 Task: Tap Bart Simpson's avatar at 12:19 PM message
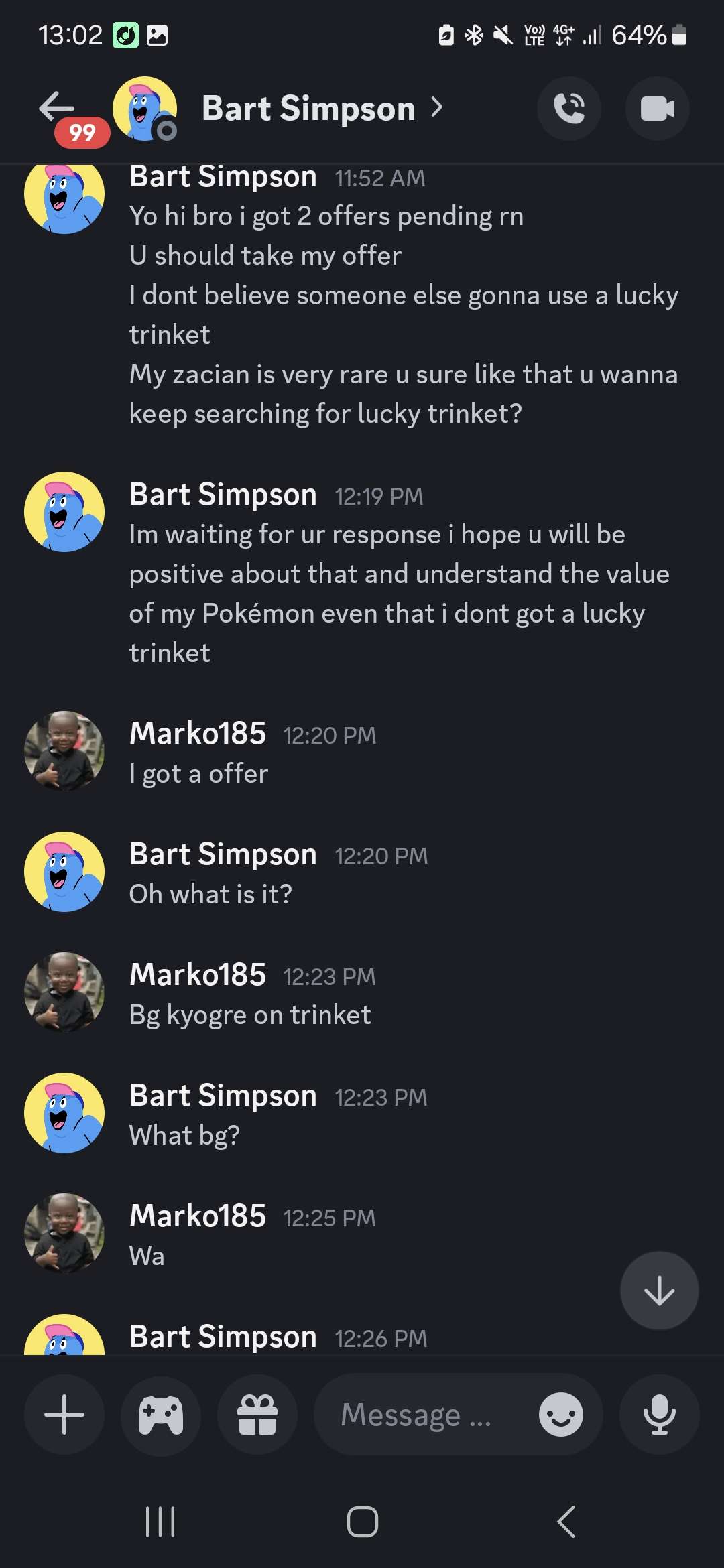coord(64,512)
